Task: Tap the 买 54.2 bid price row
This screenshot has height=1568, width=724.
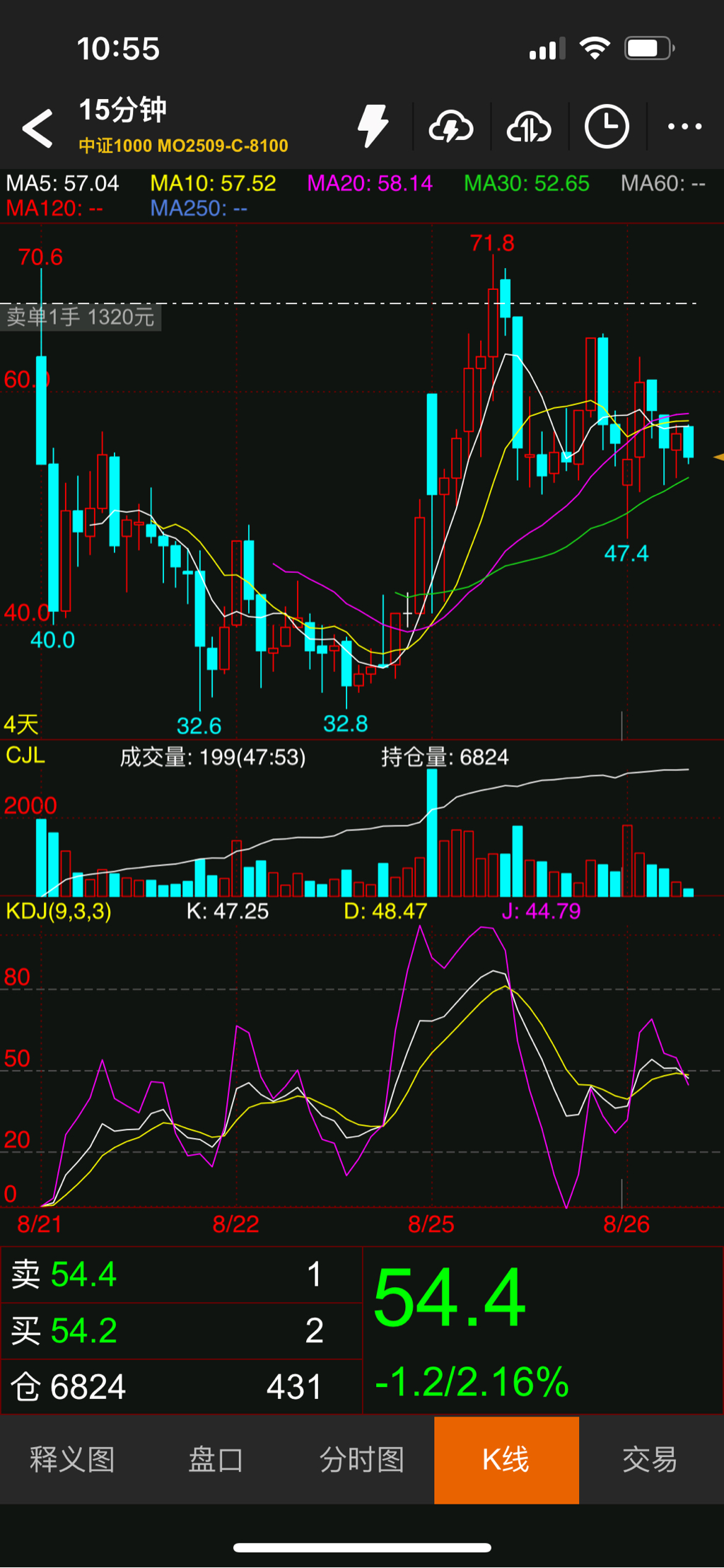Action: tap(181, 1330)
